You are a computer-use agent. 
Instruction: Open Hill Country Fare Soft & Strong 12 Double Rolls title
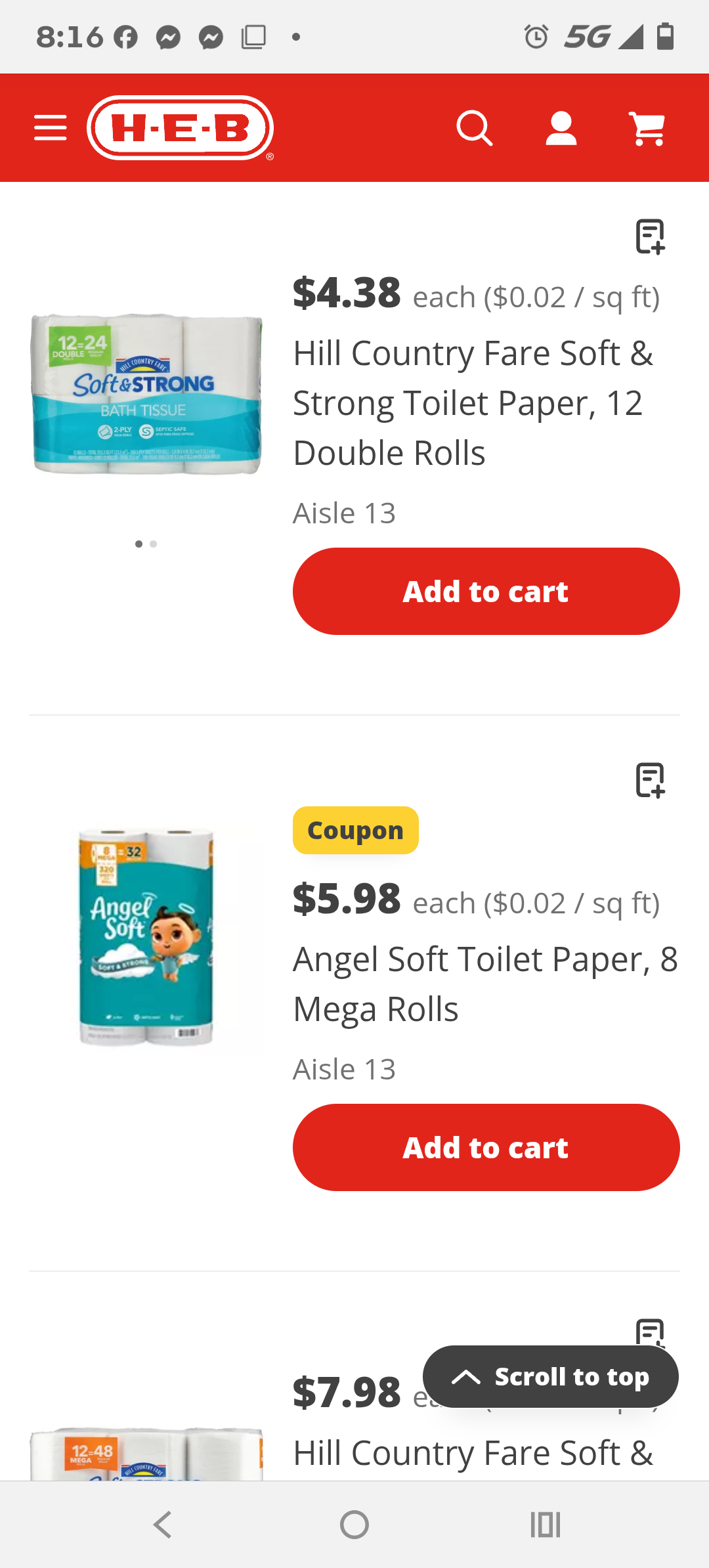tap(473, 403)
